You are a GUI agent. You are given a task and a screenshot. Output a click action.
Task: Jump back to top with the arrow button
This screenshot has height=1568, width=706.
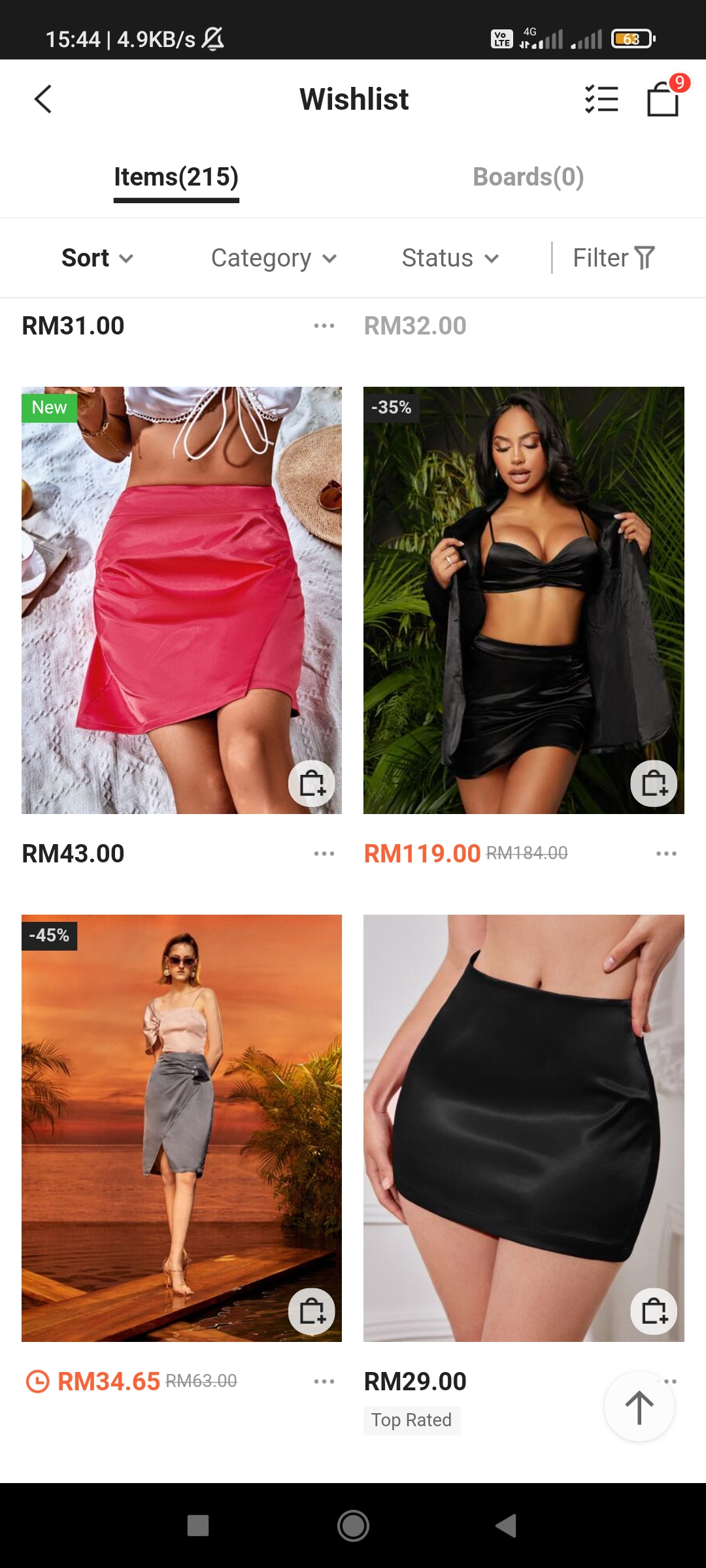coord(639,1407)
